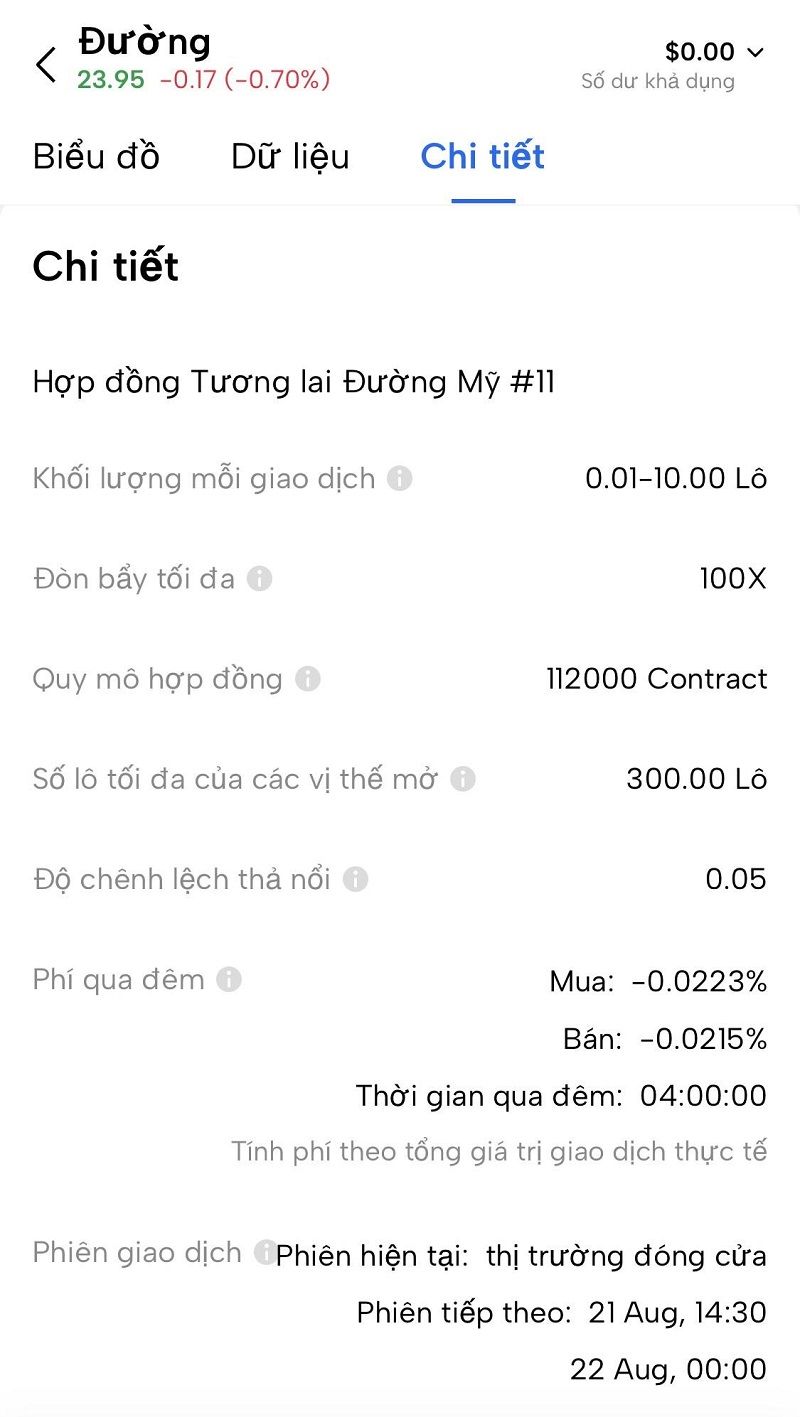Expand the available balance dropdown
Viewport: 800px width, 1417px height.
[754, 52]
